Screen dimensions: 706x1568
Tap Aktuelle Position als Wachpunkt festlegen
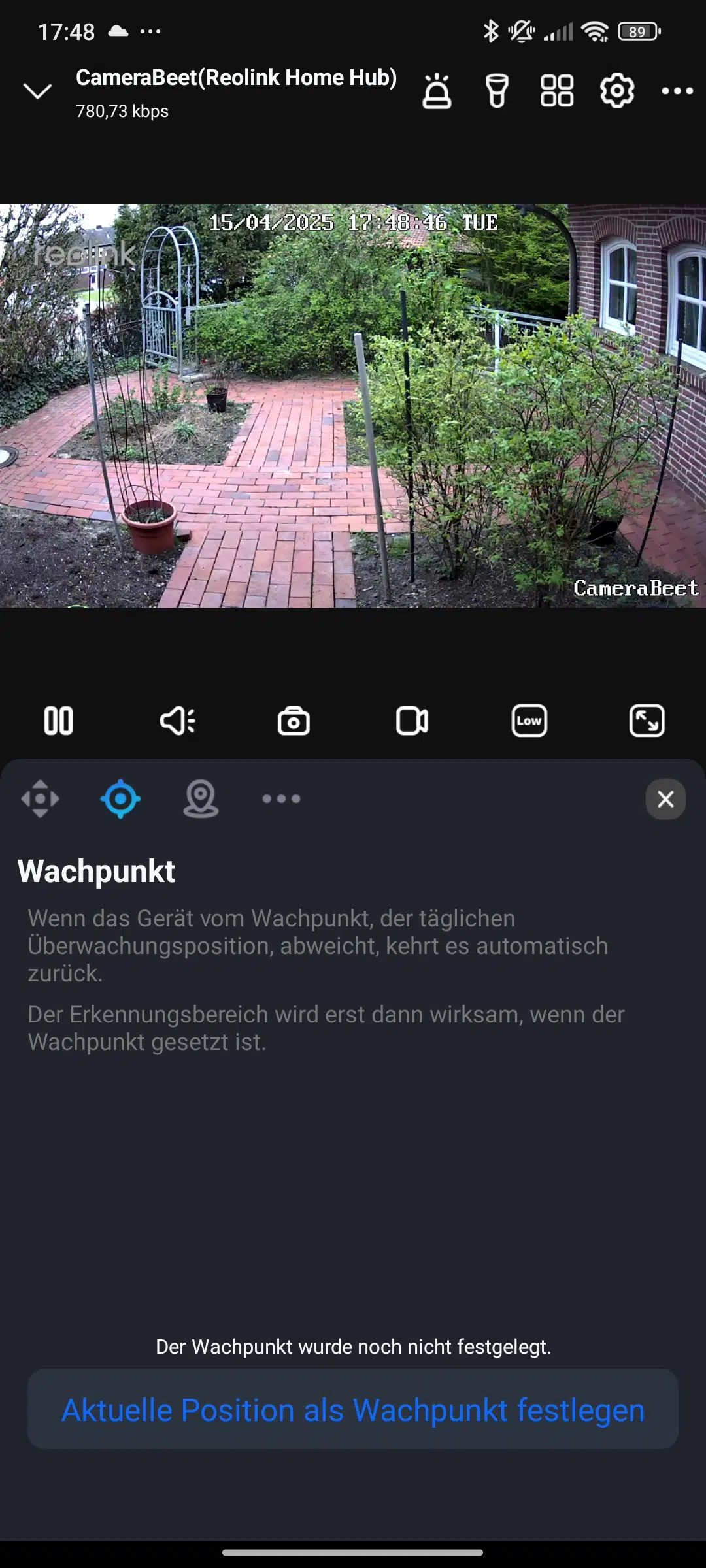click(x=353, y=1409)
